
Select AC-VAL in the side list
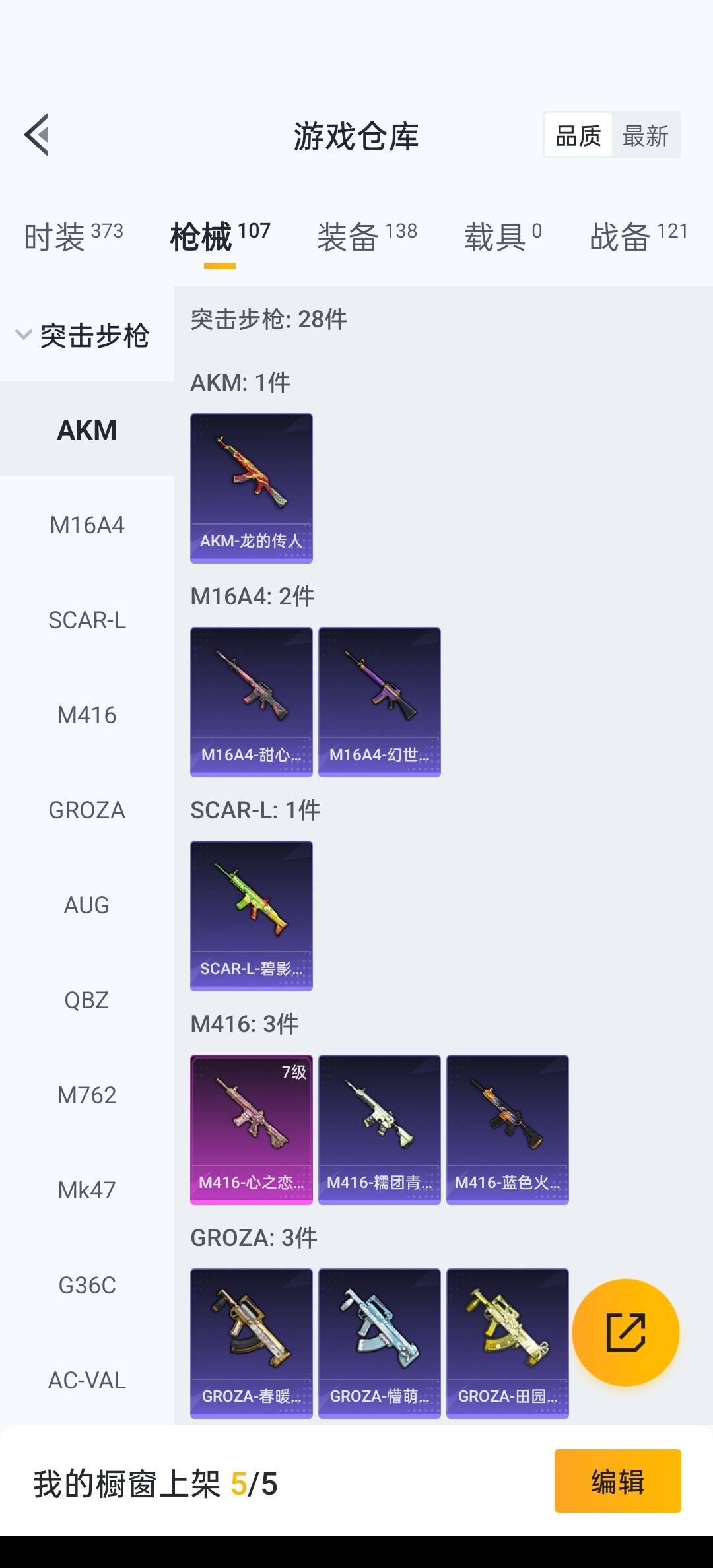(87, 1381)
